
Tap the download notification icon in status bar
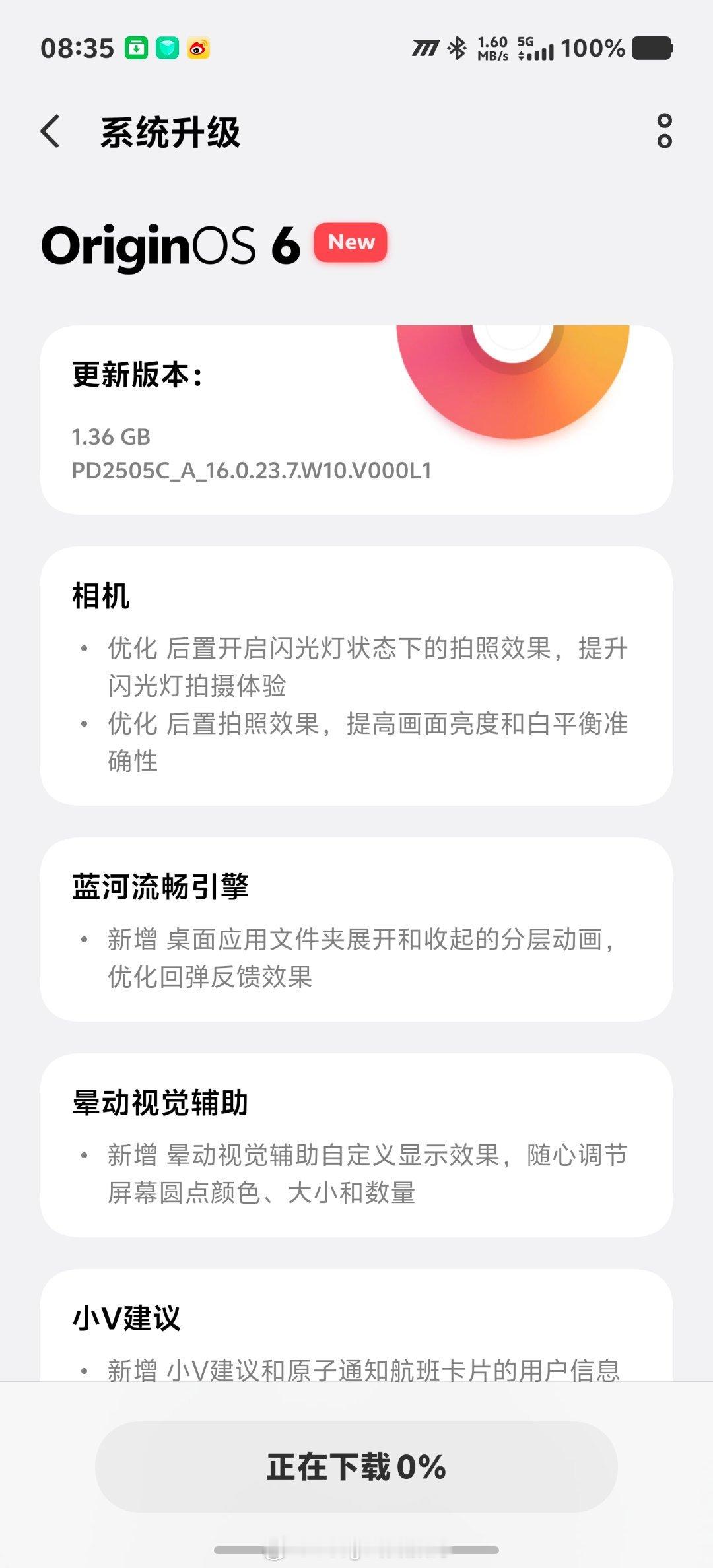coord(135,48)
